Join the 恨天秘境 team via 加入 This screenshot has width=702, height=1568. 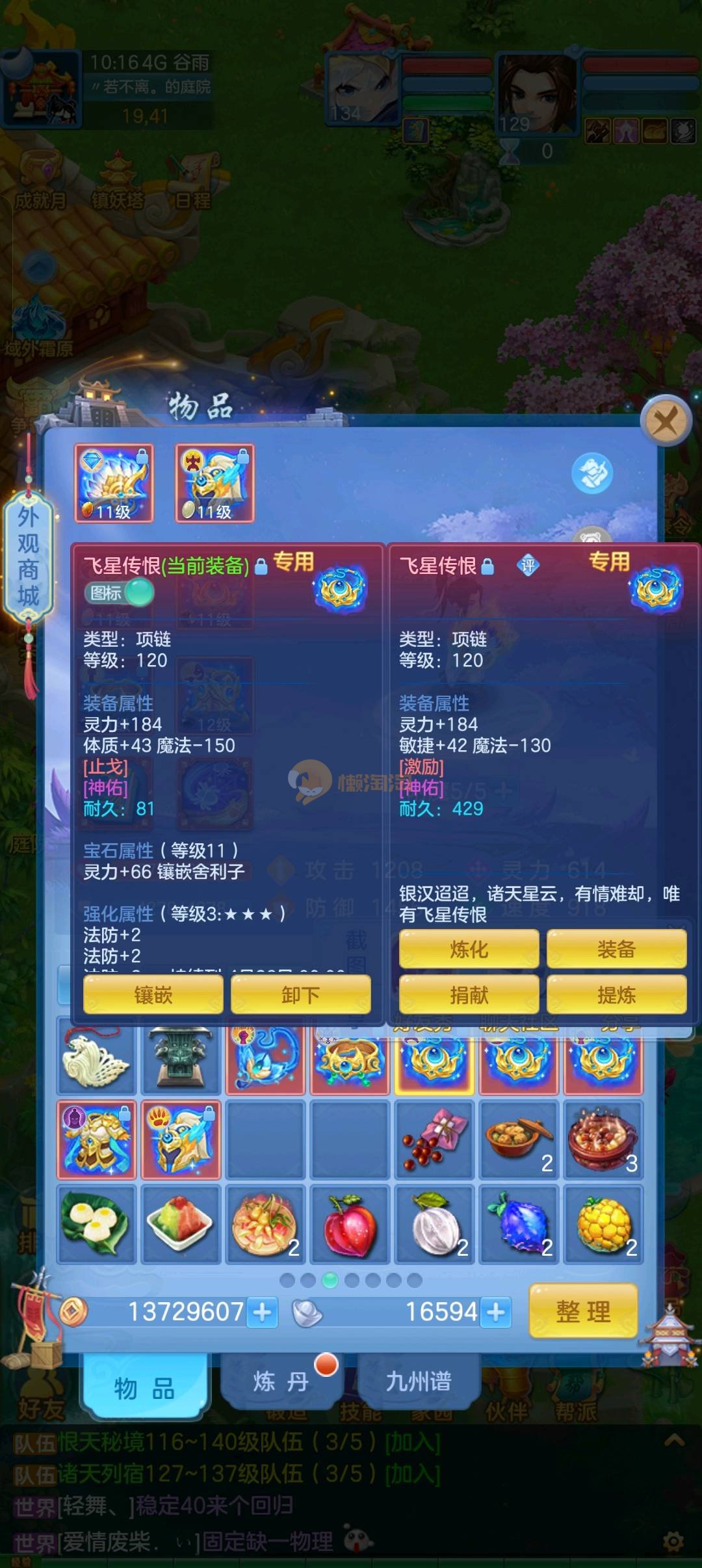[x=413, y=1443]
